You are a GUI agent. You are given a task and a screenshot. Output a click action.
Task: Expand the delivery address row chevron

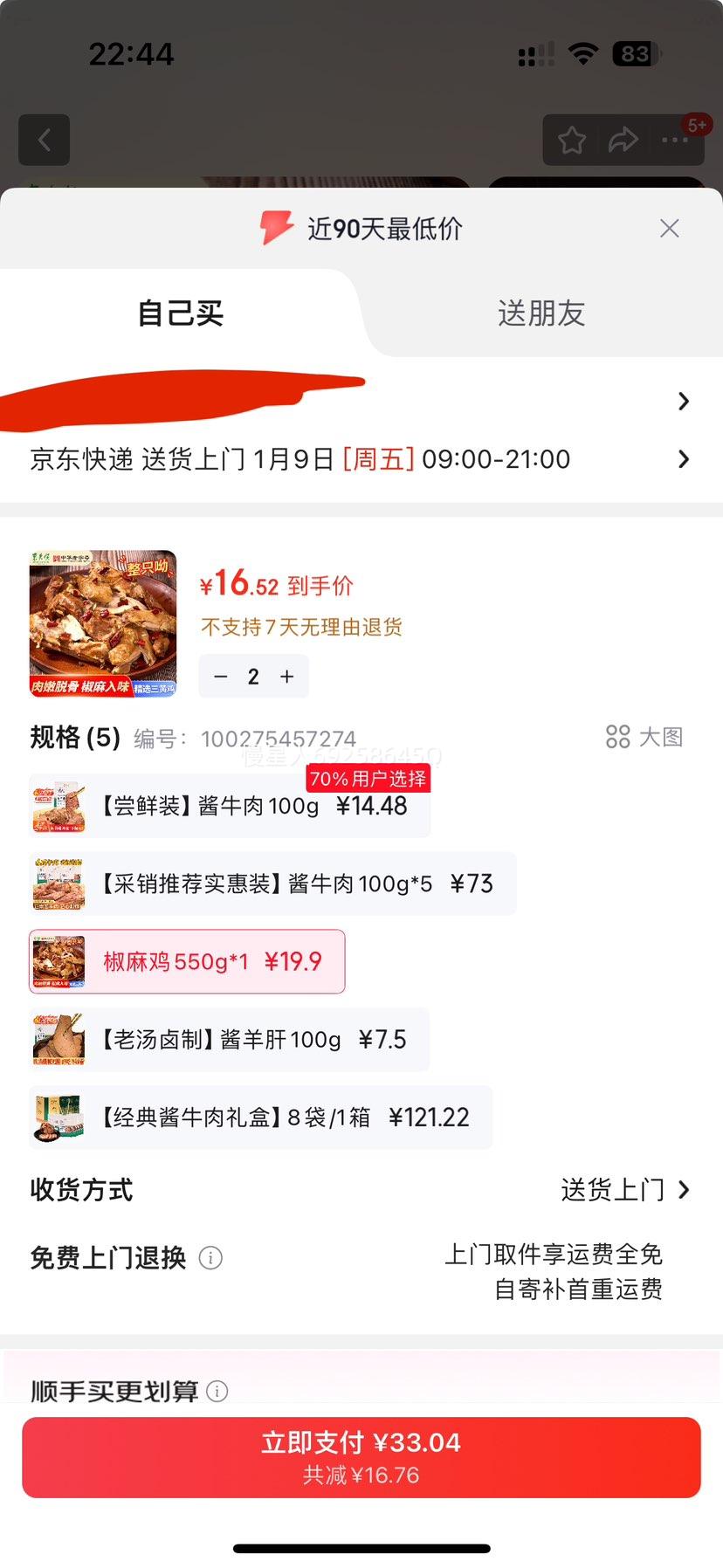click(683, 401)
